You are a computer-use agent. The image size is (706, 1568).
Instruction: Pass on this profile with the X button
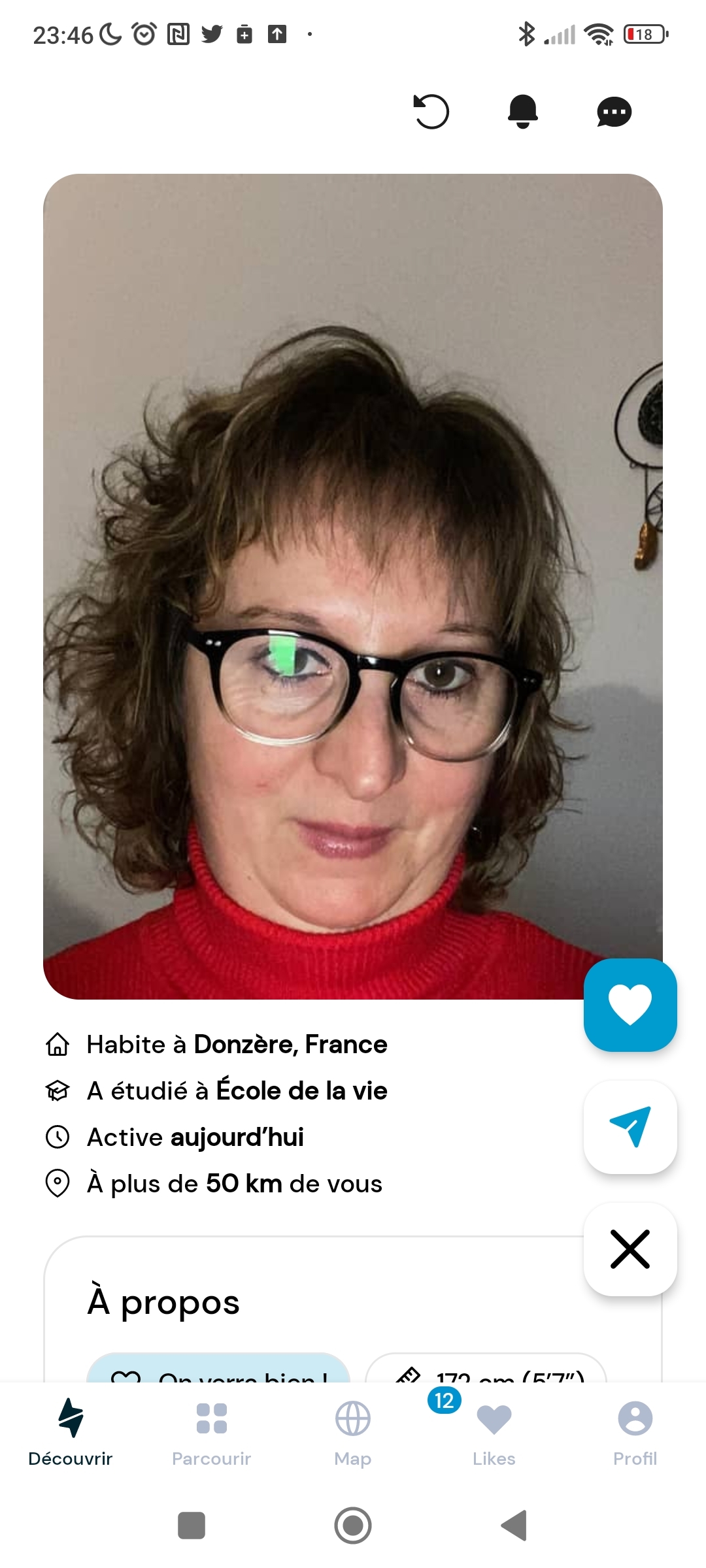(630, 1249)
